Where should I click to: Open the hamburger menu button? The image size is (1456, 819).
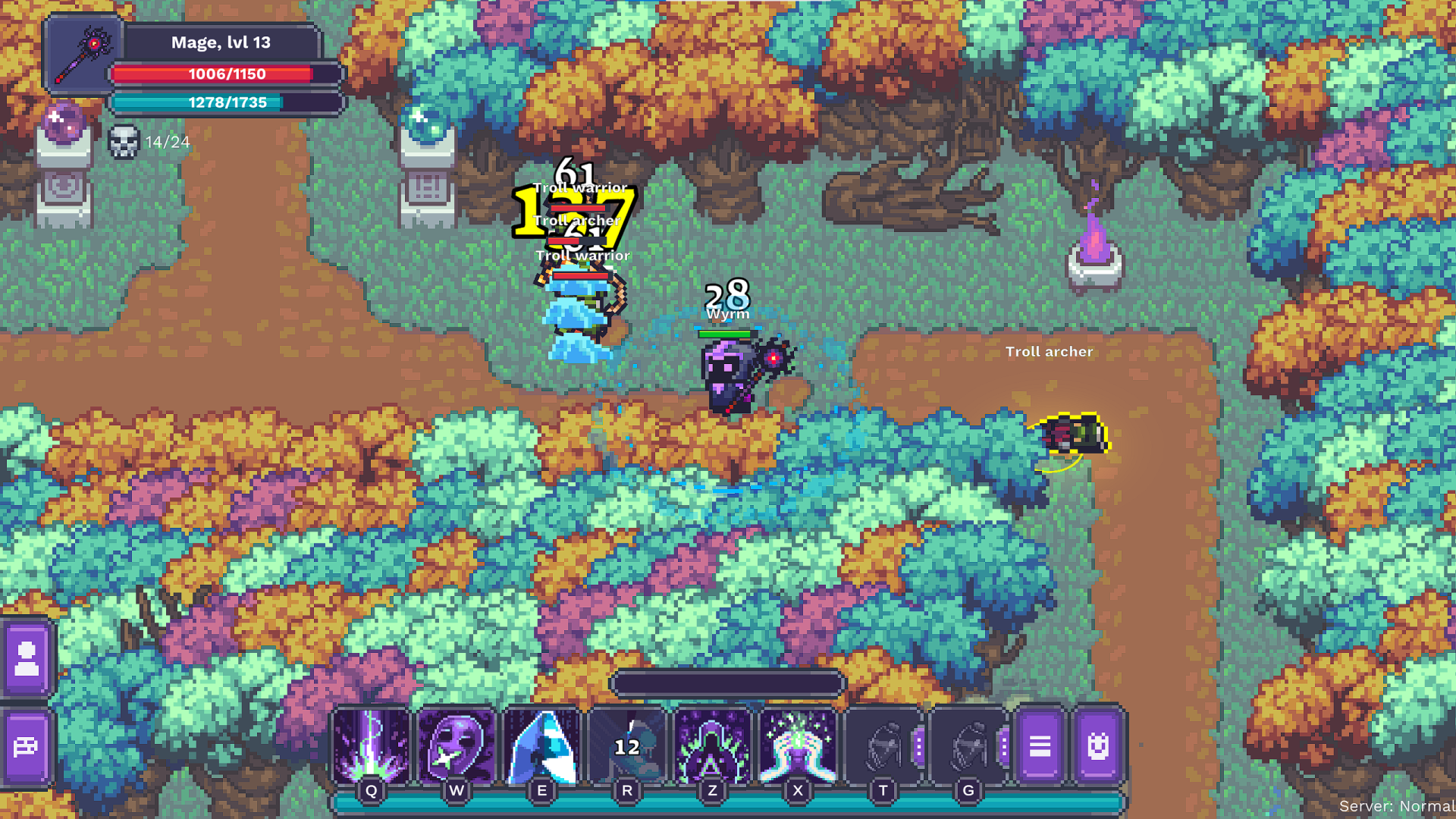[1040, 746]
